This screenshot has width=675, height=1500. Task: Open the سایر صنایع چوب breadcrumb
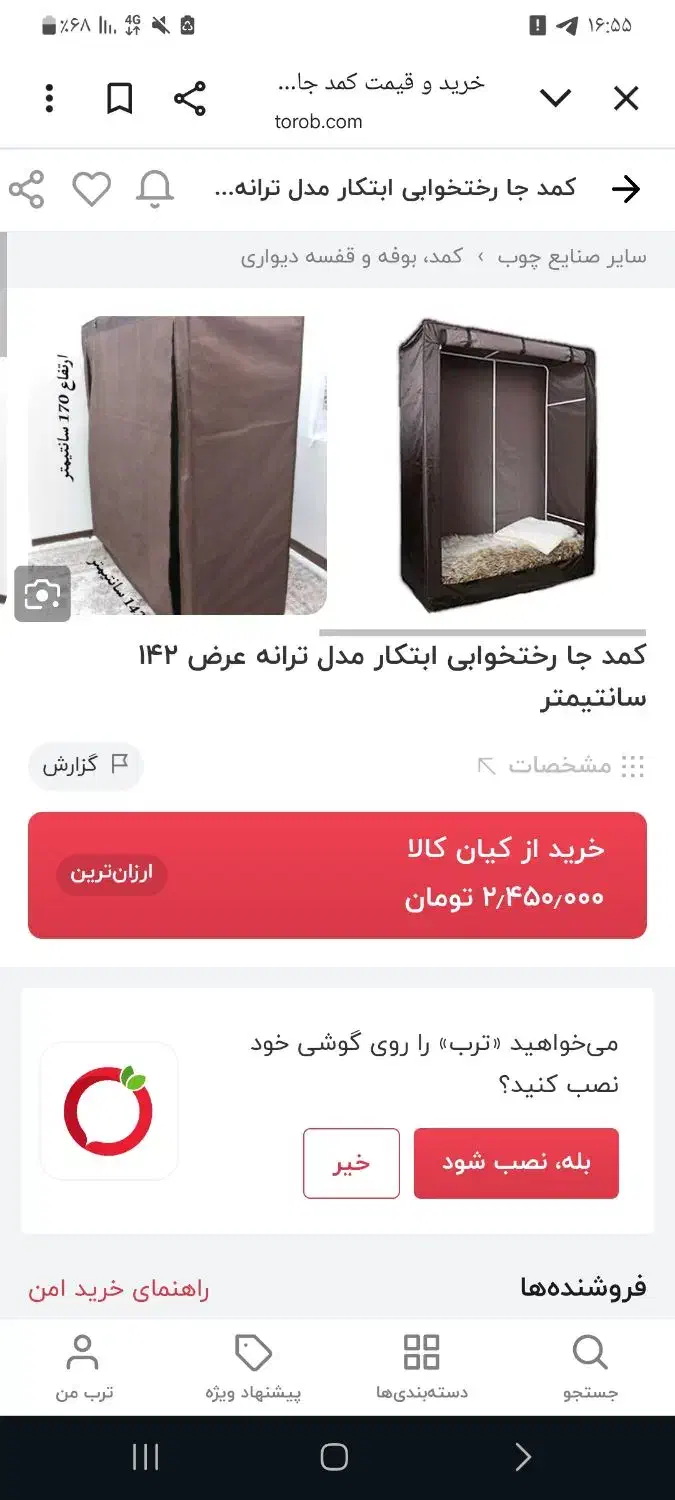coord(572,257)
